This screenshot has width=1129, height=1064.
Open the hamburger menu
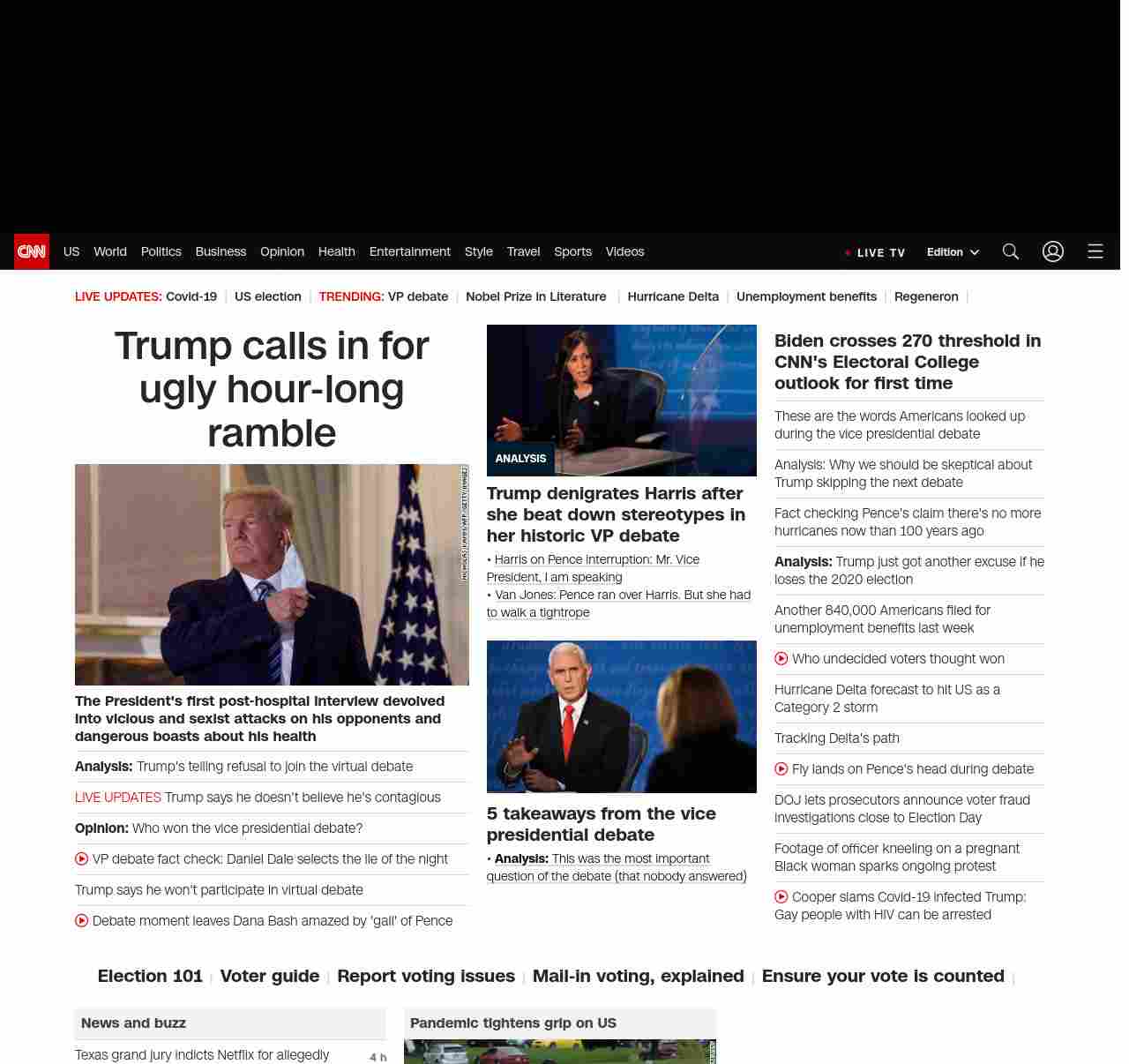click(x=1095, y=251)
